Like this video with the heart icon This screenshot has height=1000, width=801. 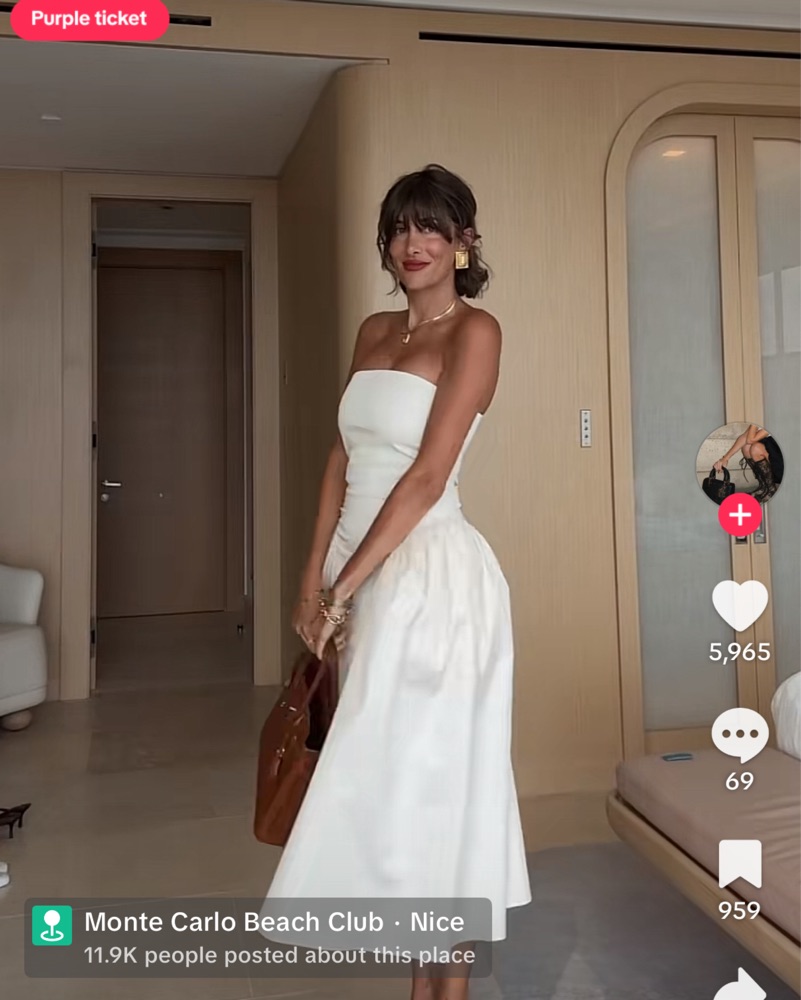tap(739, 606)
